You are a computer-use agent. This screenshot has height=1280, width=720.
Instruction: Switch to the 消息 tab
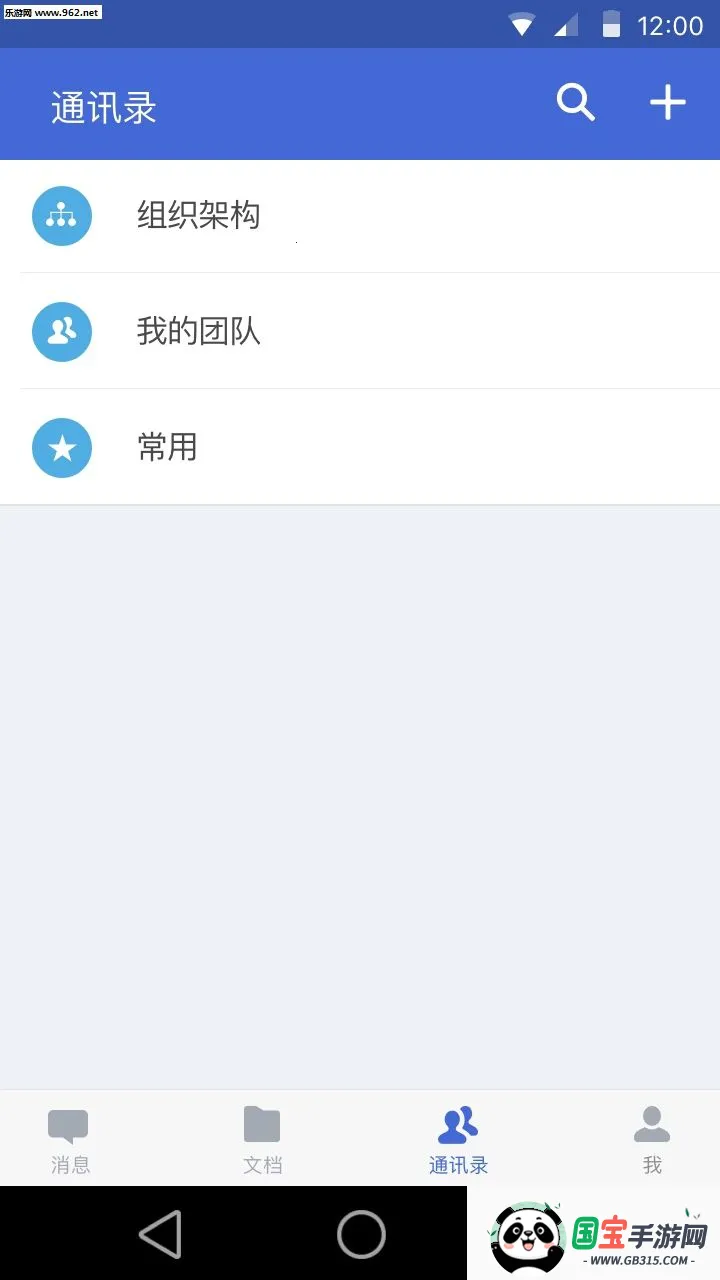[68, 1140]
